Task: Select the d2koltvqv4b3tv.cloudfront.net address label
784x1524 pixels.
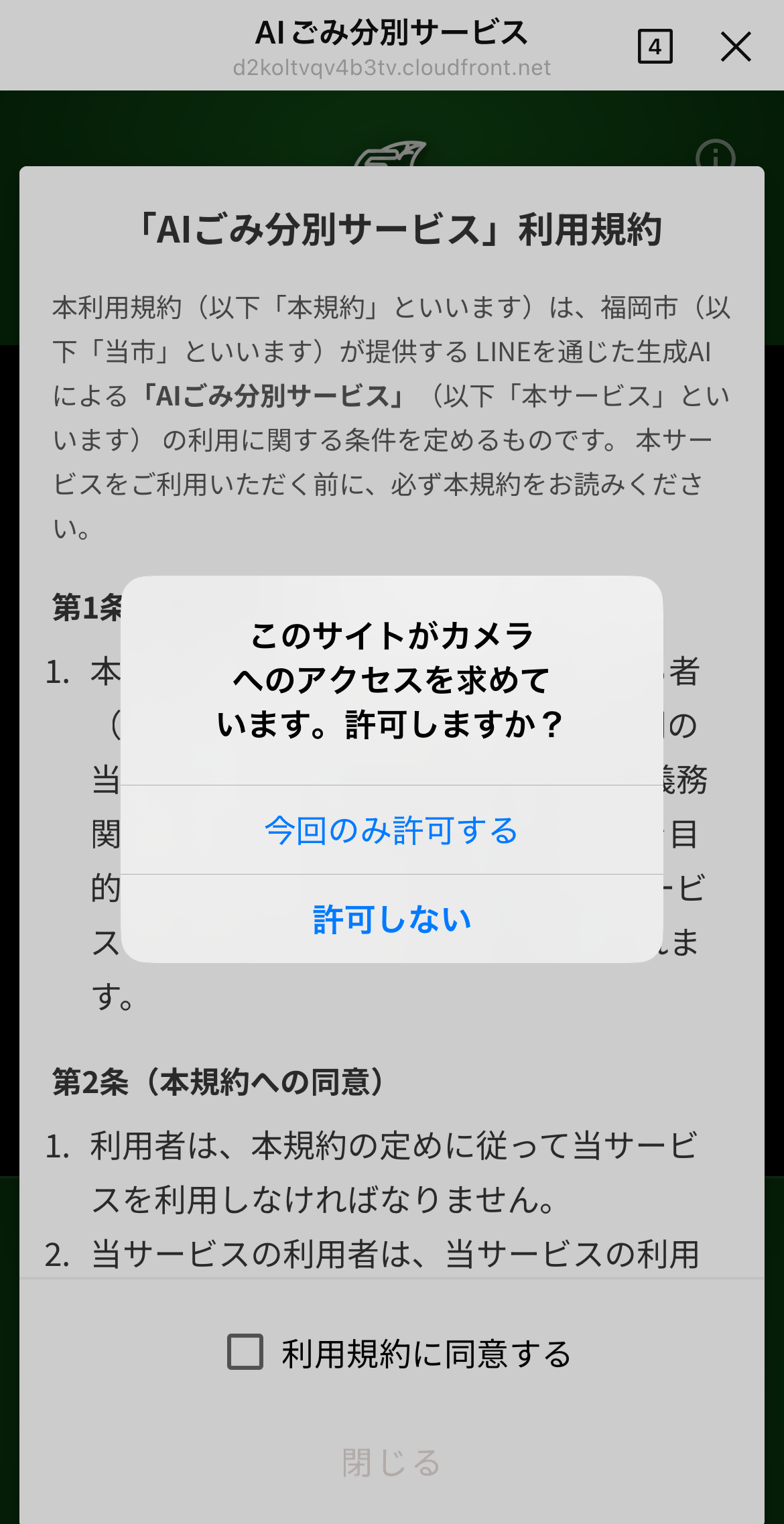Action: 391,67
